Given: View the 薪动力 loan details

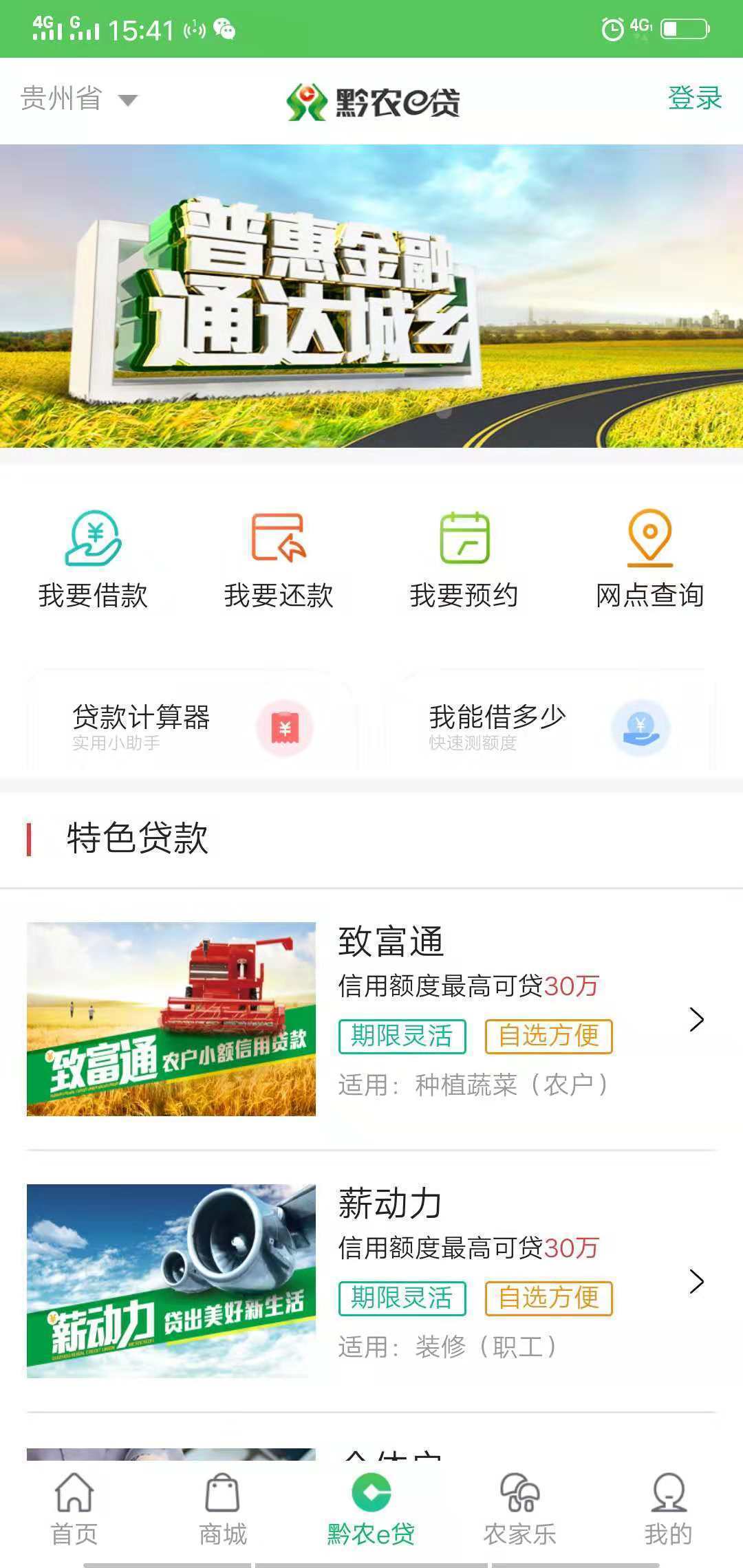Looking at the screenshot, I should 371,1281.
